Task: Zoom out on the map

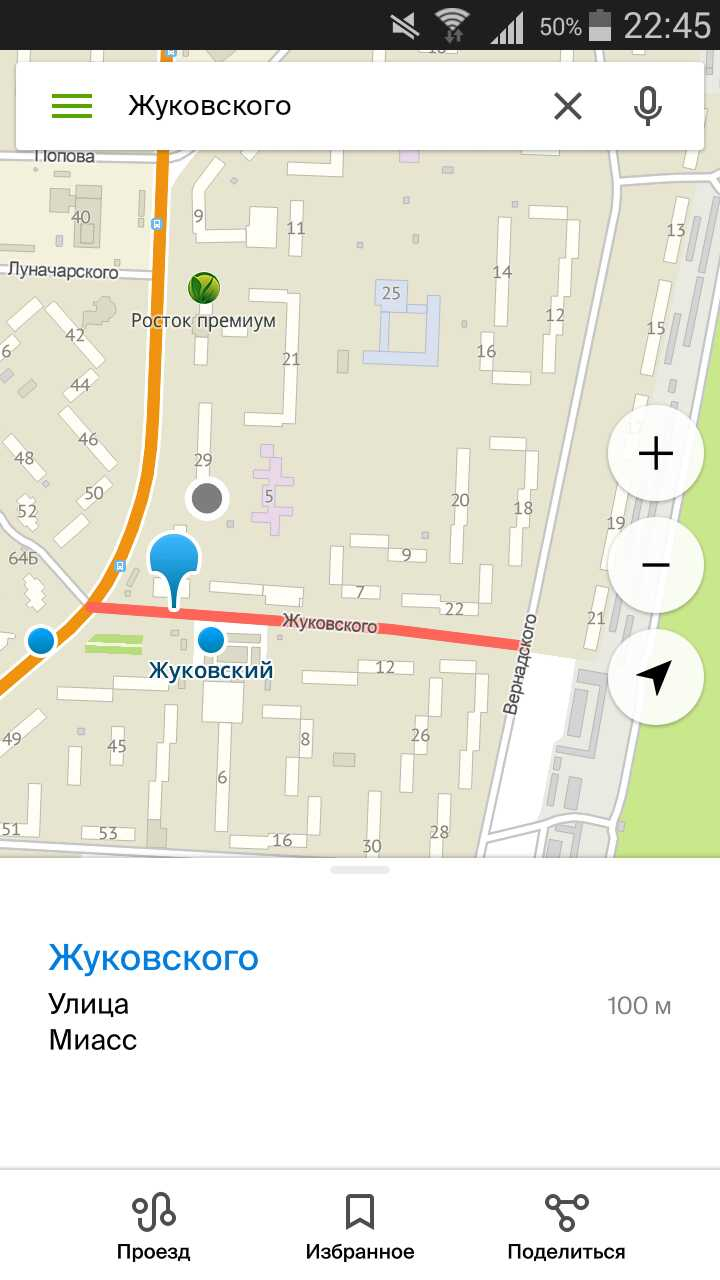Action: 656,565
